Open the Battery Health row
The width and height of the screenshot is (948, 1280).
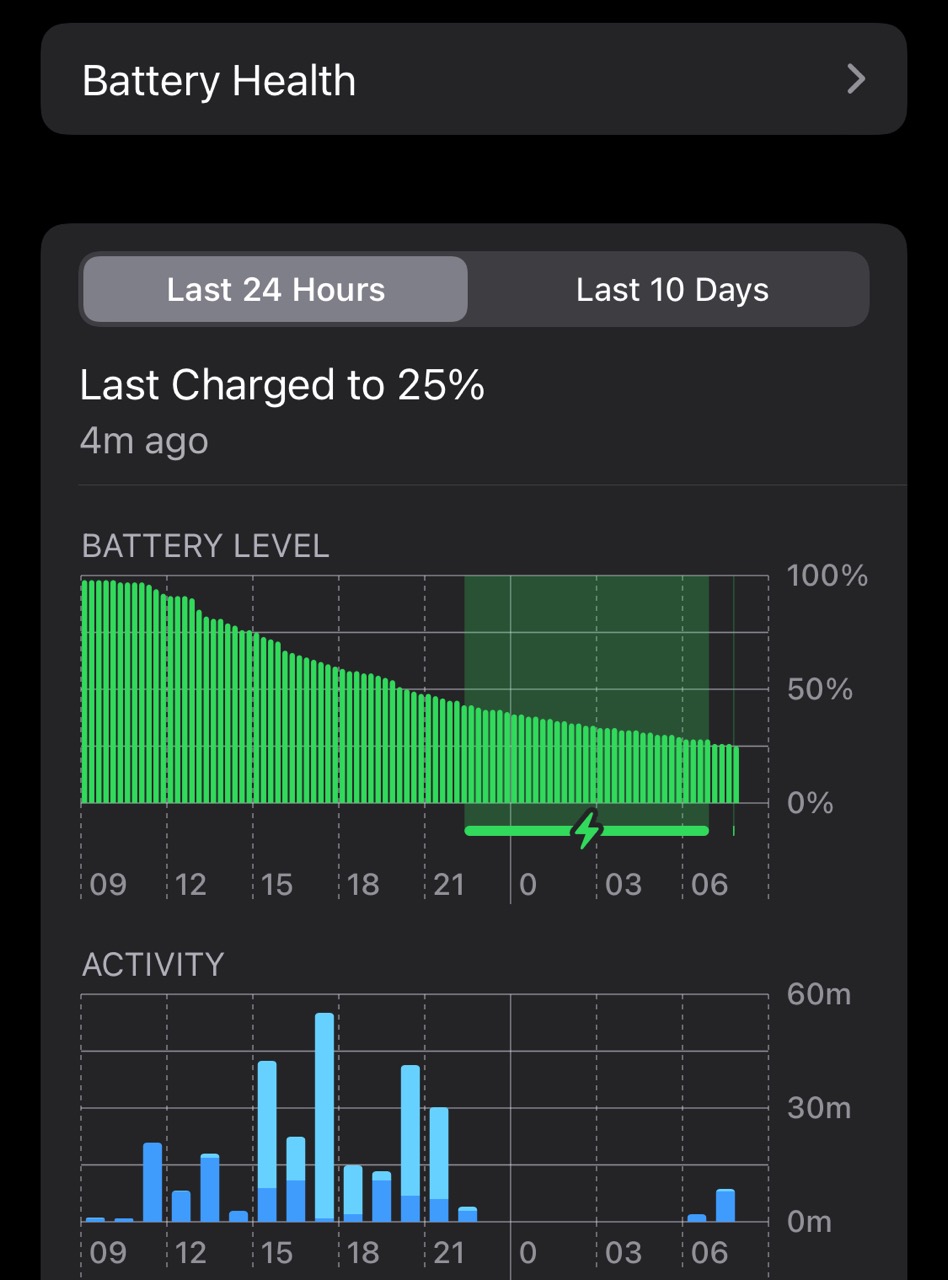[473, 80]
